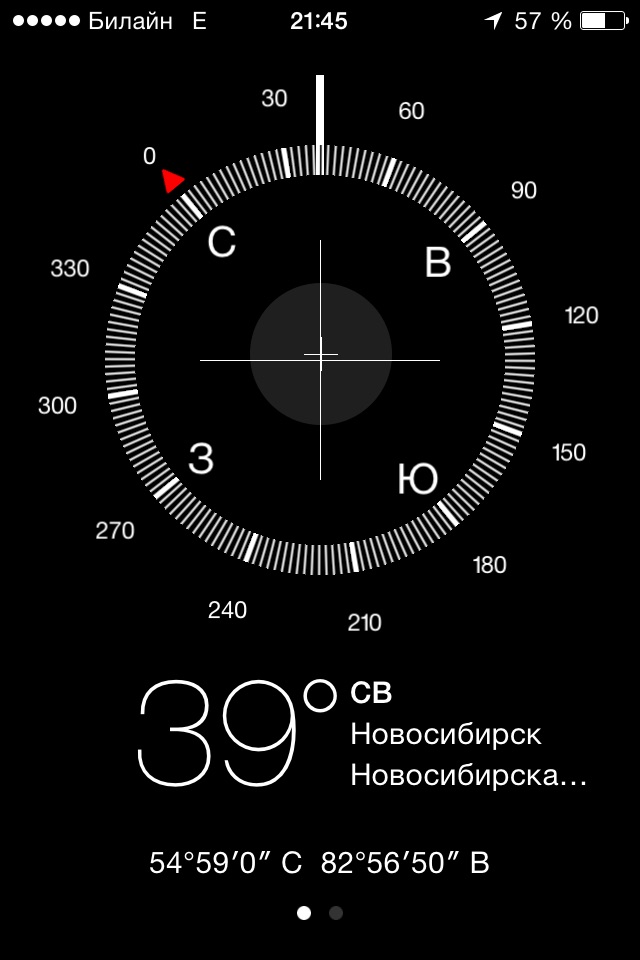Tap the compass dial to lock the heading
Screen dimensions: 640x960
(320, 360)
